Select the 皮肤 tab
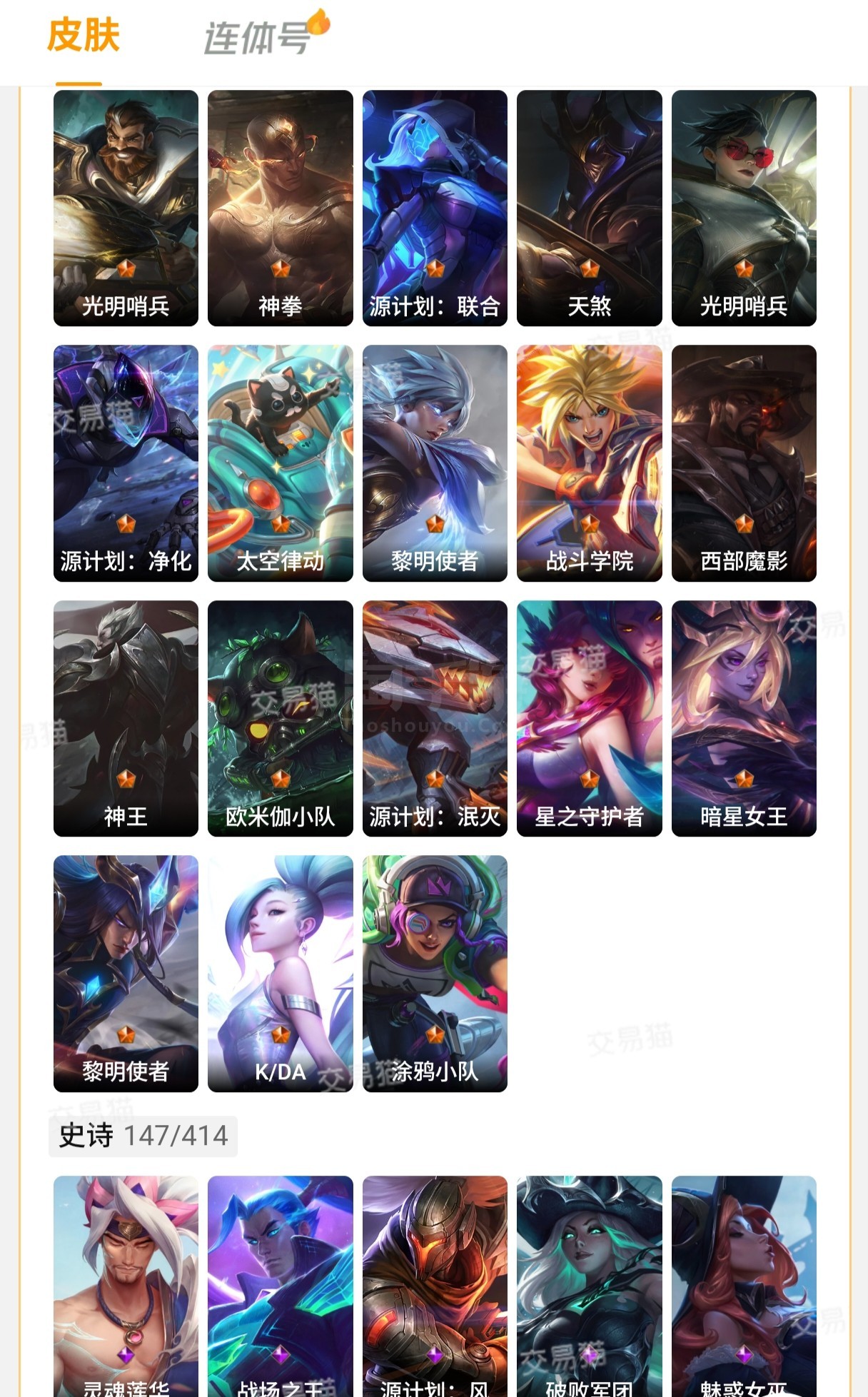The image size is (868, 1397). pyautogui.click(x=83, y=36)
